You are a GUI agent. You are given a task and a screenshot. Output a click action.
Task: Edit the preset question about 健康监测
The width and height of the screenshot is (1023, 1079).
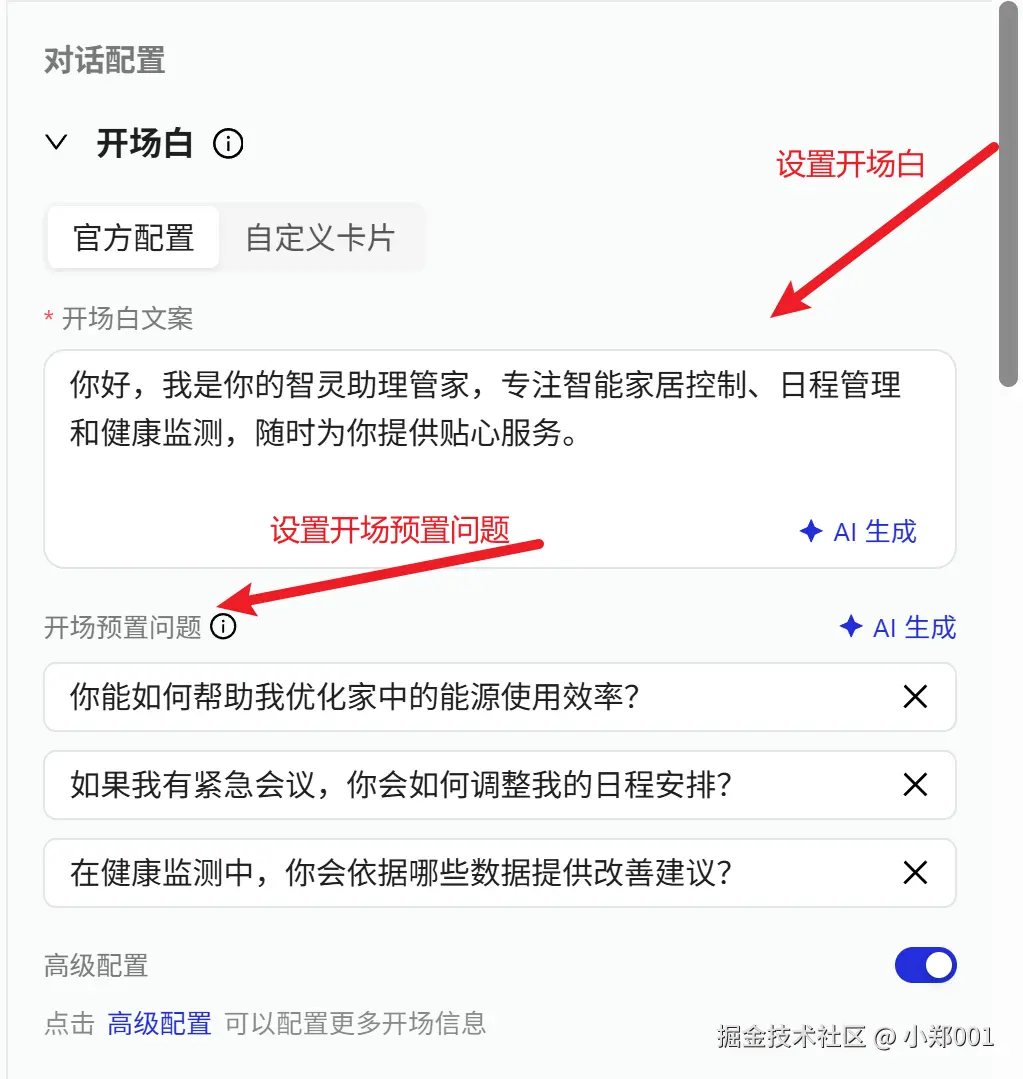tap(400, 873)
